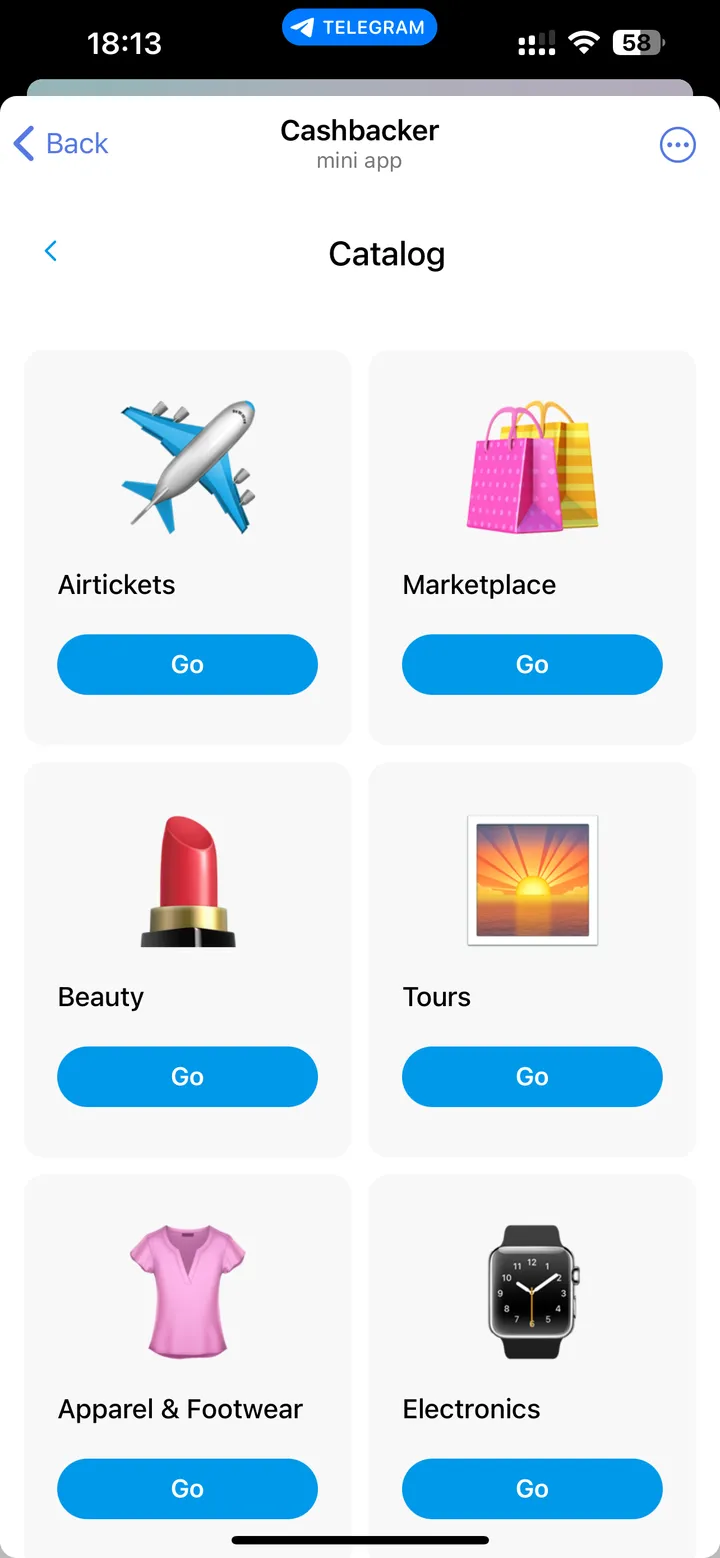
Task: Select Go for the Tours category
Action: [532, 1076]
